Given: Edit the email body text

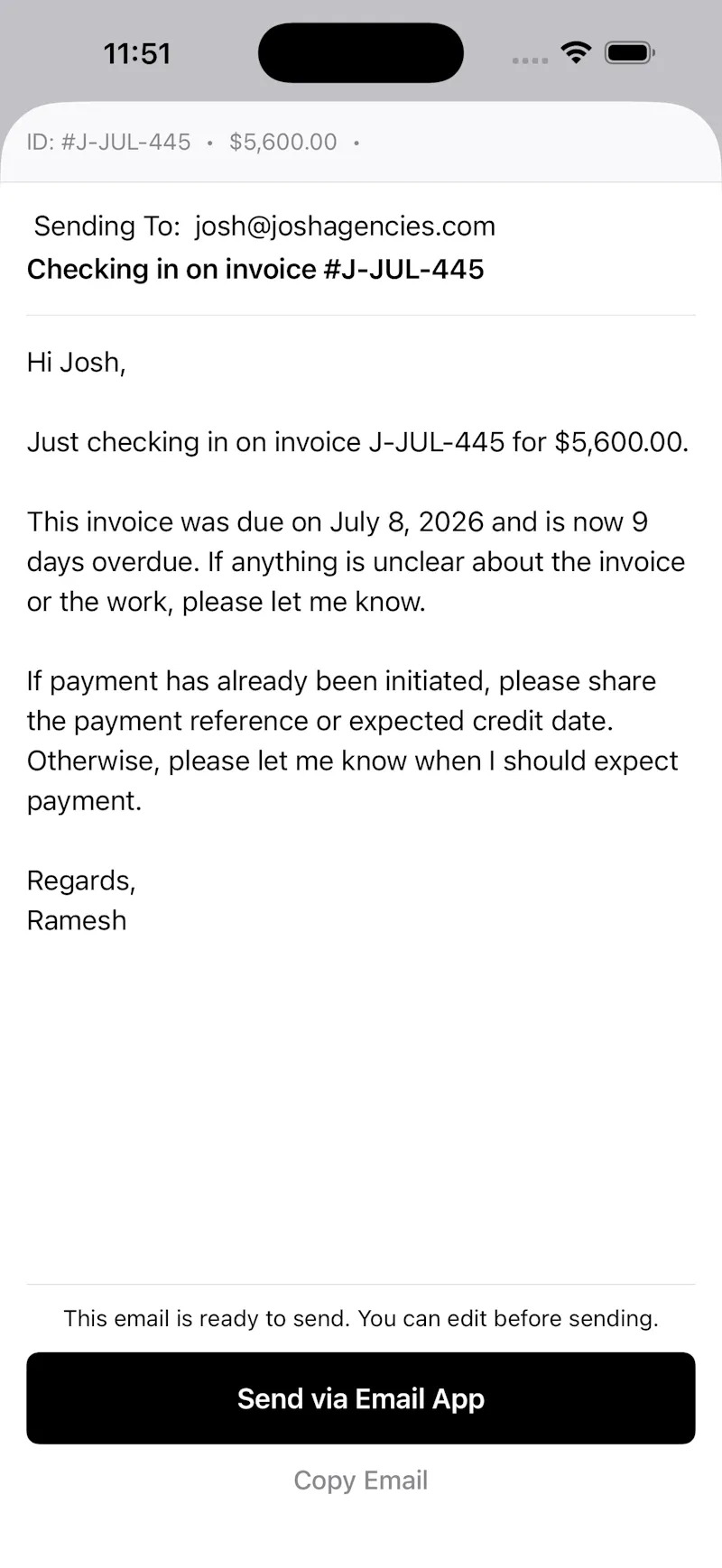Looking at the screenshot, I should (361, 641).
